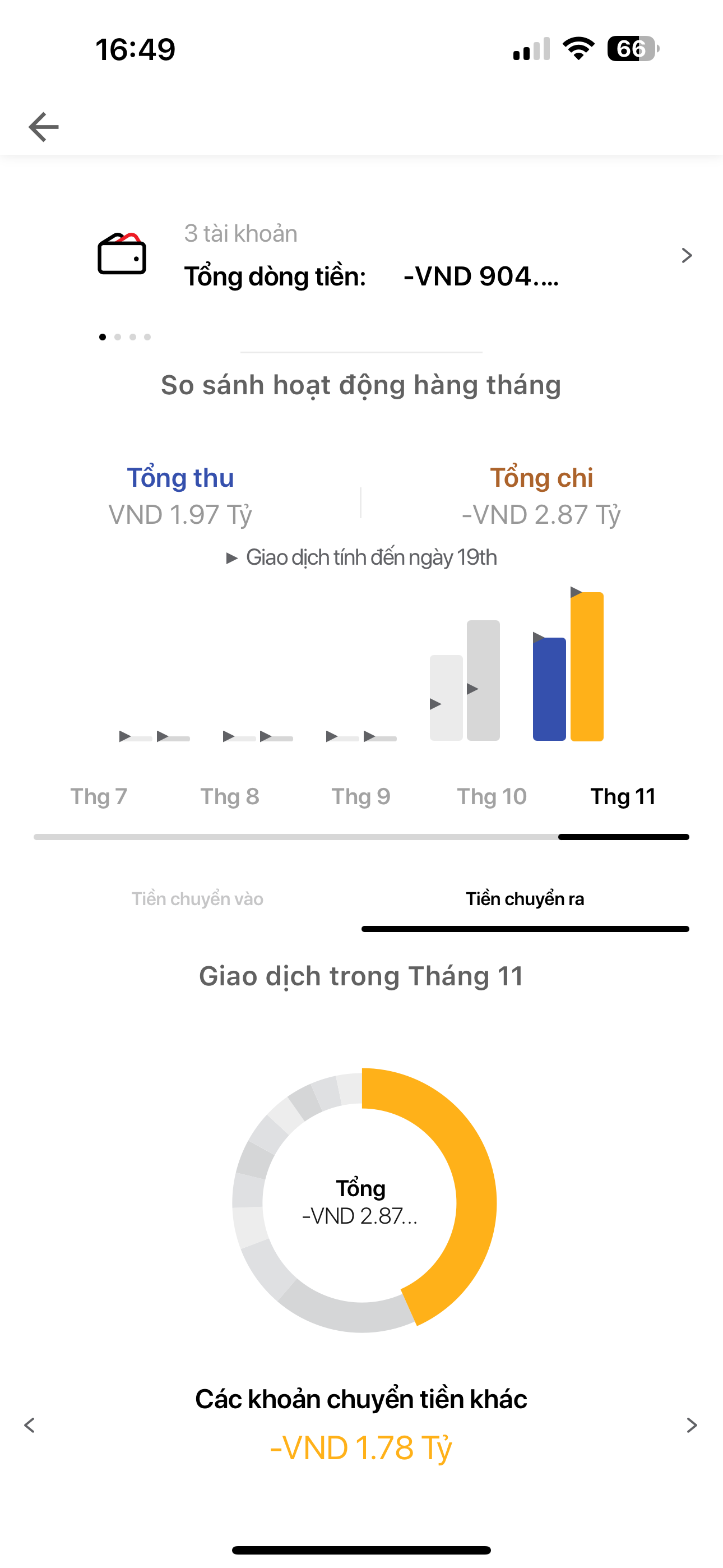Open the 3 tài khoản cash flow row
The image size is (723, 1568).
pyautogui.click(x=390, y=256)
